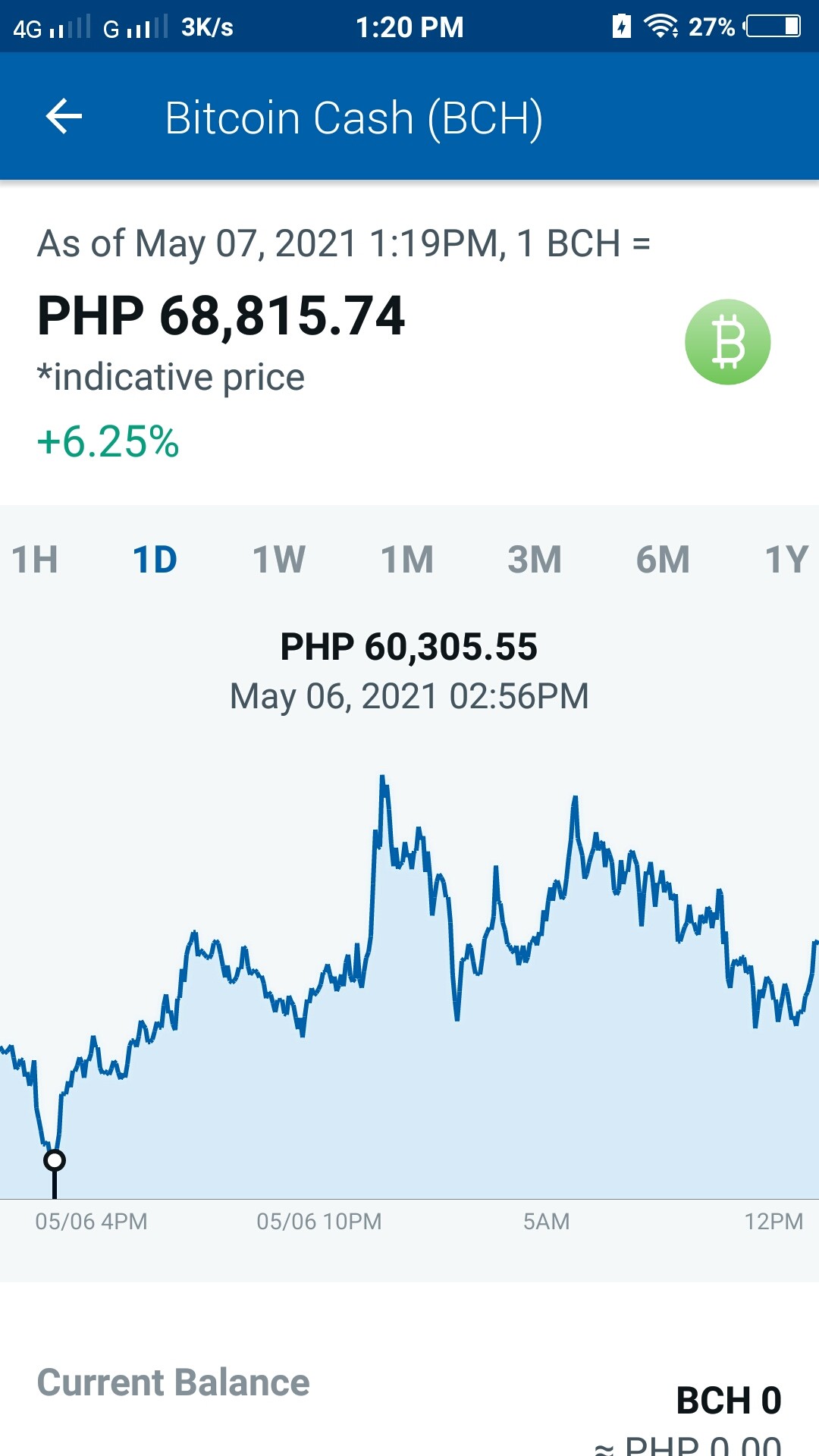This screenshot has width=819, height=1456.
Task: Switch chart to 1H range
Action: pyautogui.click(x=35, y=560)
